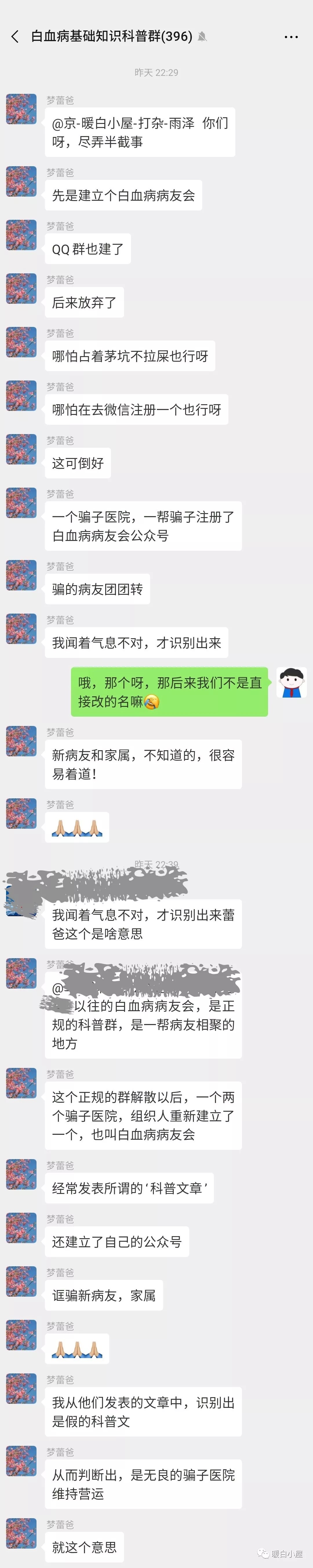Viewport: 313px width, 1568px height.
Task: Tap 梦蕾爸's avatar beside 就这个意思
Action: tap(21, 1533)
